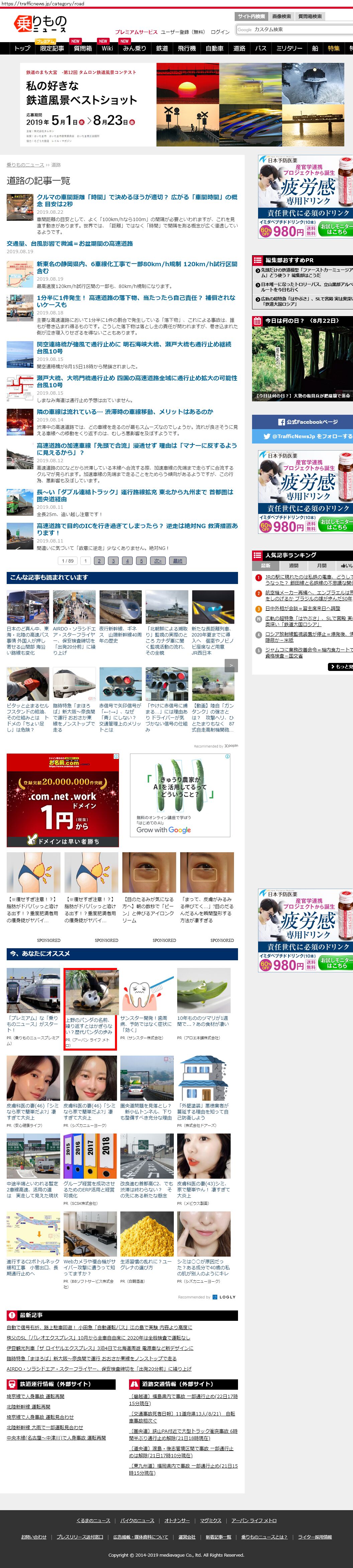The height and width of the screenshot is (1568, 353).
Task: Go to the 自動車 section
Action: [214, 48]
